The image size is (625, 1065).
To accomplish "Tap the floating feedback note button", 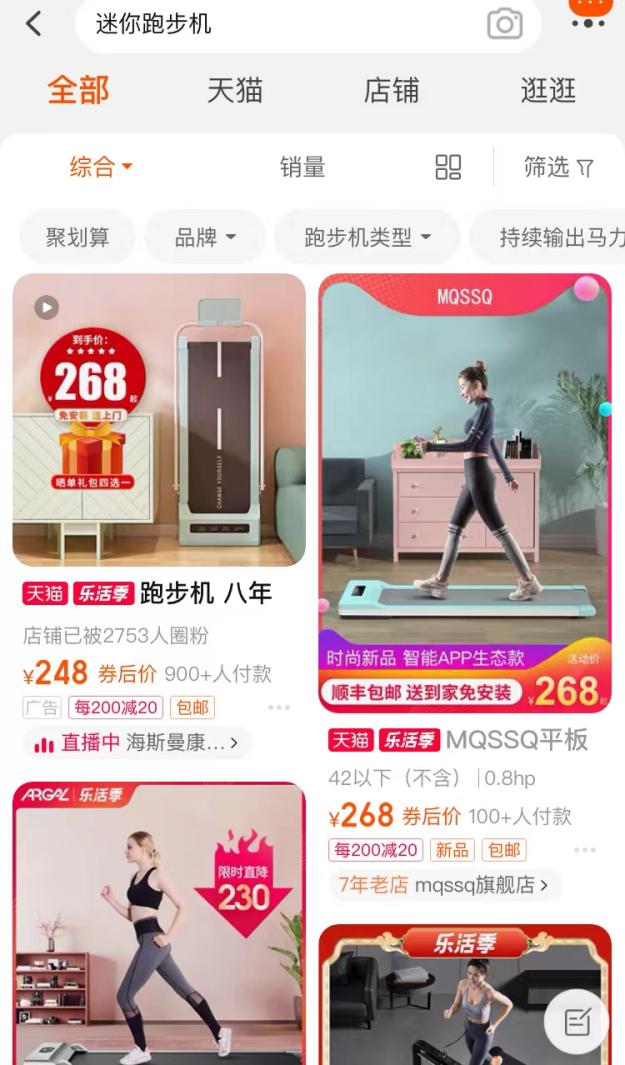I will [x=577, y=1021].
